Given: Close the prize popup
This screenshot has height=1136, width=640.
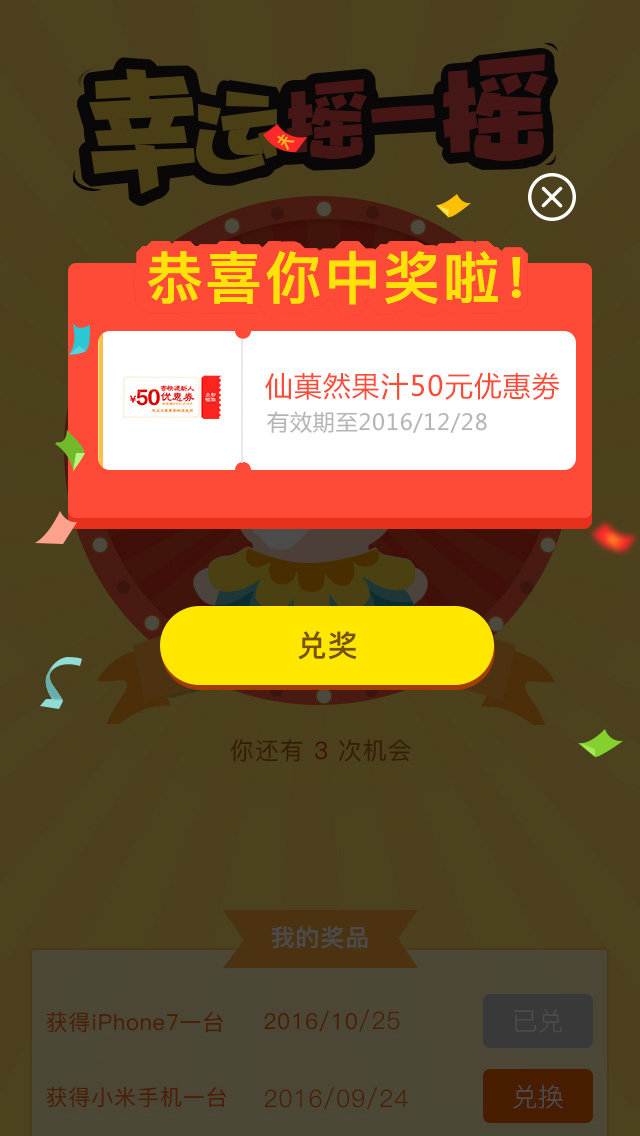Looking at the screenshot, I should click(x=552, y=197).
